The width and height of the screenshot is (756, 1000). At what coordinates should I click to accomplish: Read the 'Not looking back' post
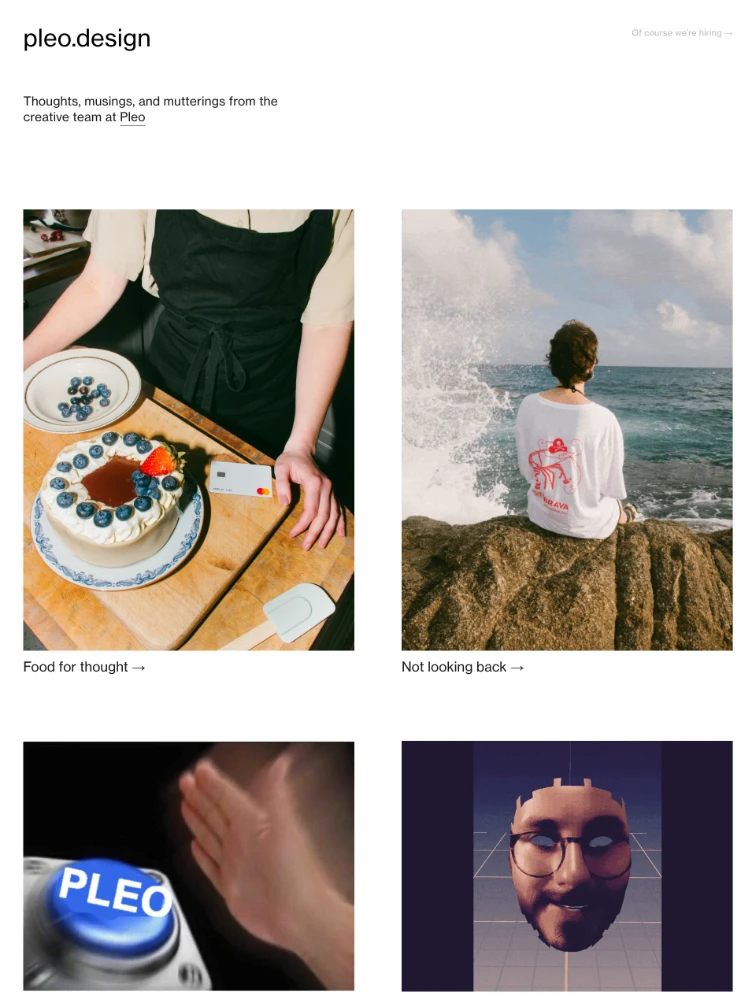(x=462, y=667)
